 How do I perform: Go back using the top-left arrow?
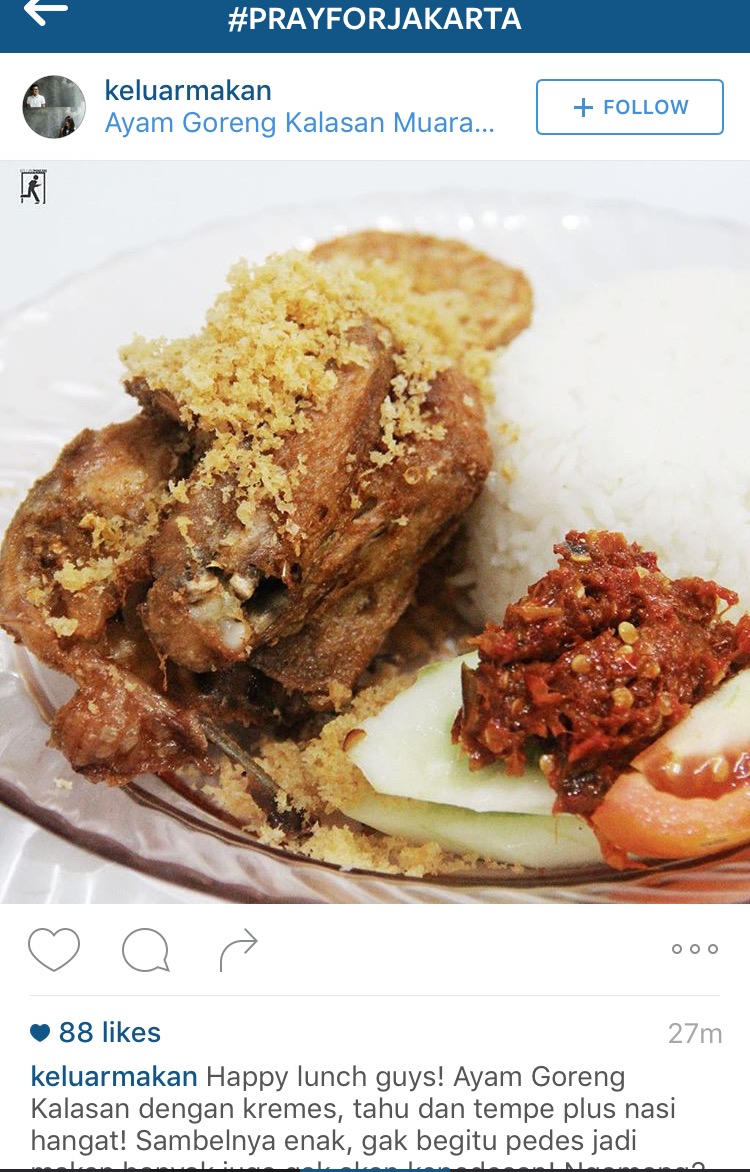[45, 12]
